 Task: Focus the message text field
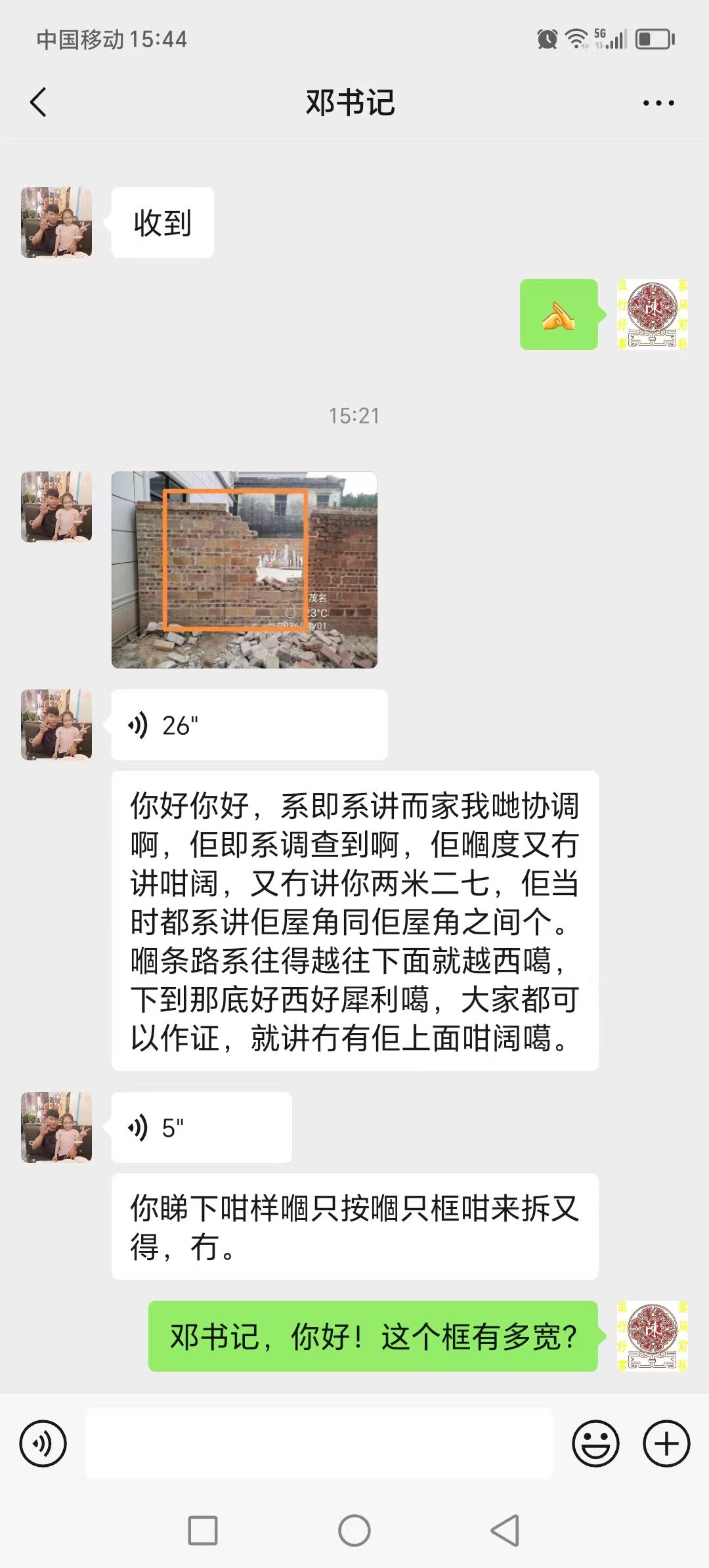319,1444
